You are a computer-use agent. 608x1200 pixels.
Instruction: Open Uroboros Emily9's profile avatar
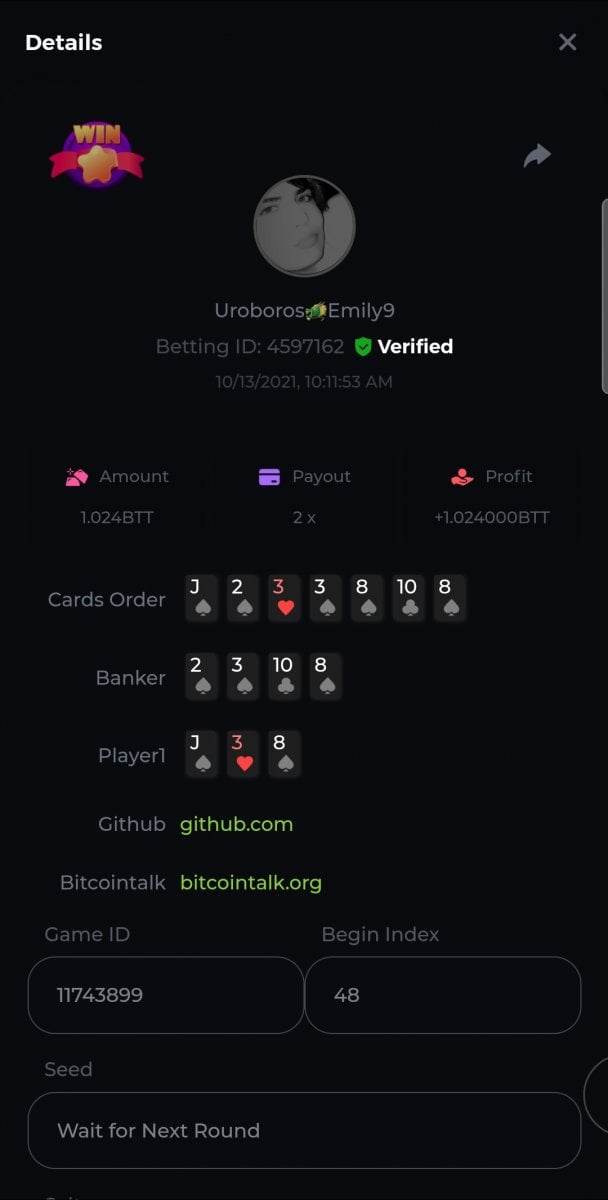[304, 226]
